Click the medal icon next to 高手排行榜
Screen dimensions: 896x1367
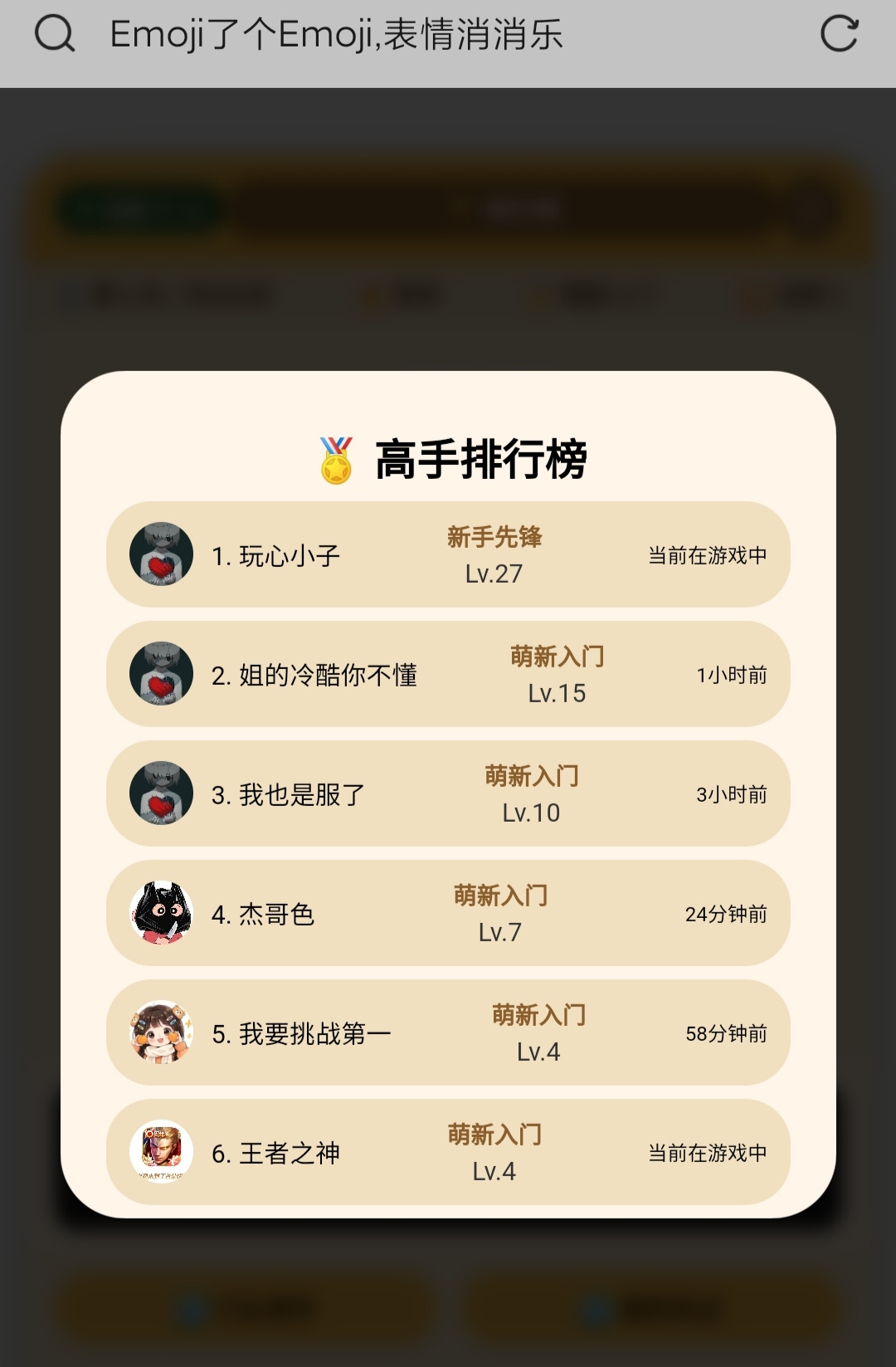tap(335, 456)
